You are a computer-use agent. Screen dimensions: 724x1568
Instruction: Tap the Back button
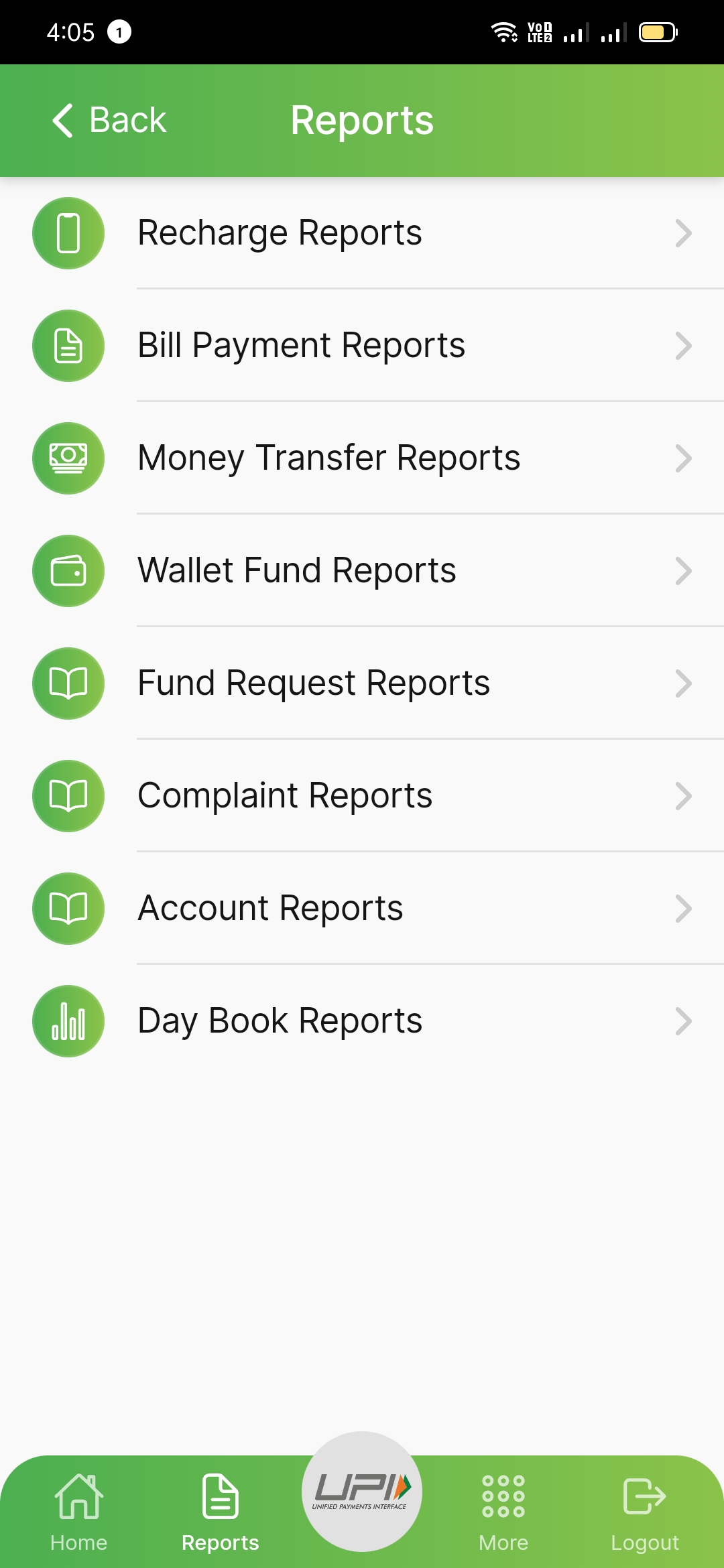click(x=107, y=120)
